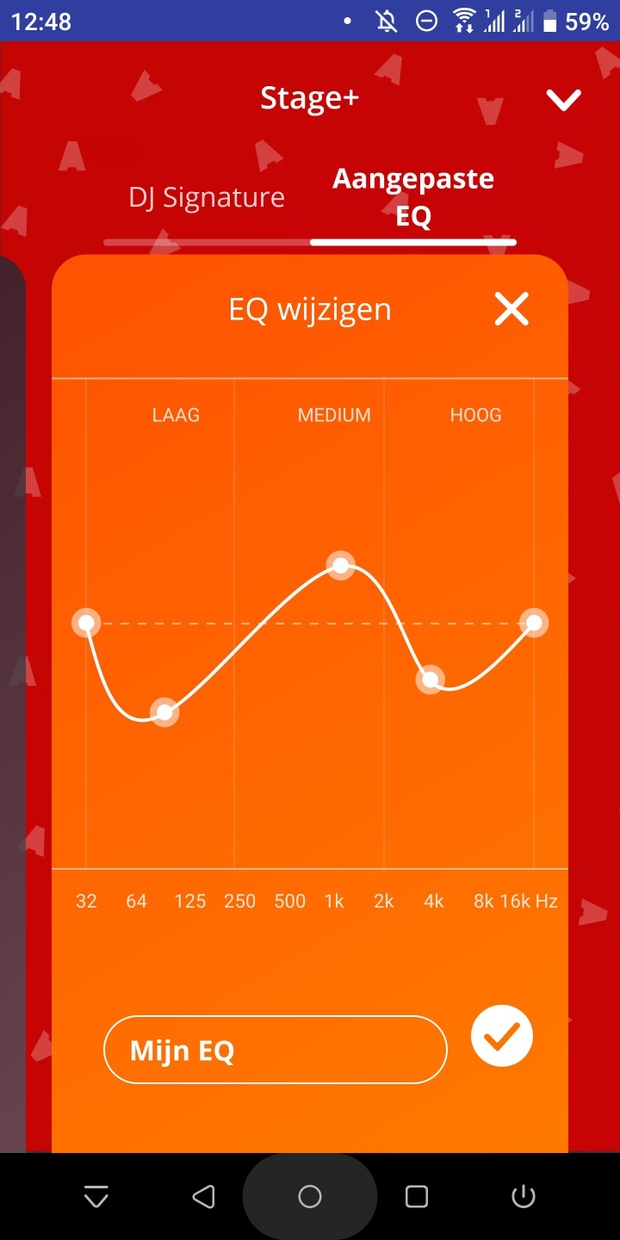Tap the 16k EQ control point

click(534, 623)
